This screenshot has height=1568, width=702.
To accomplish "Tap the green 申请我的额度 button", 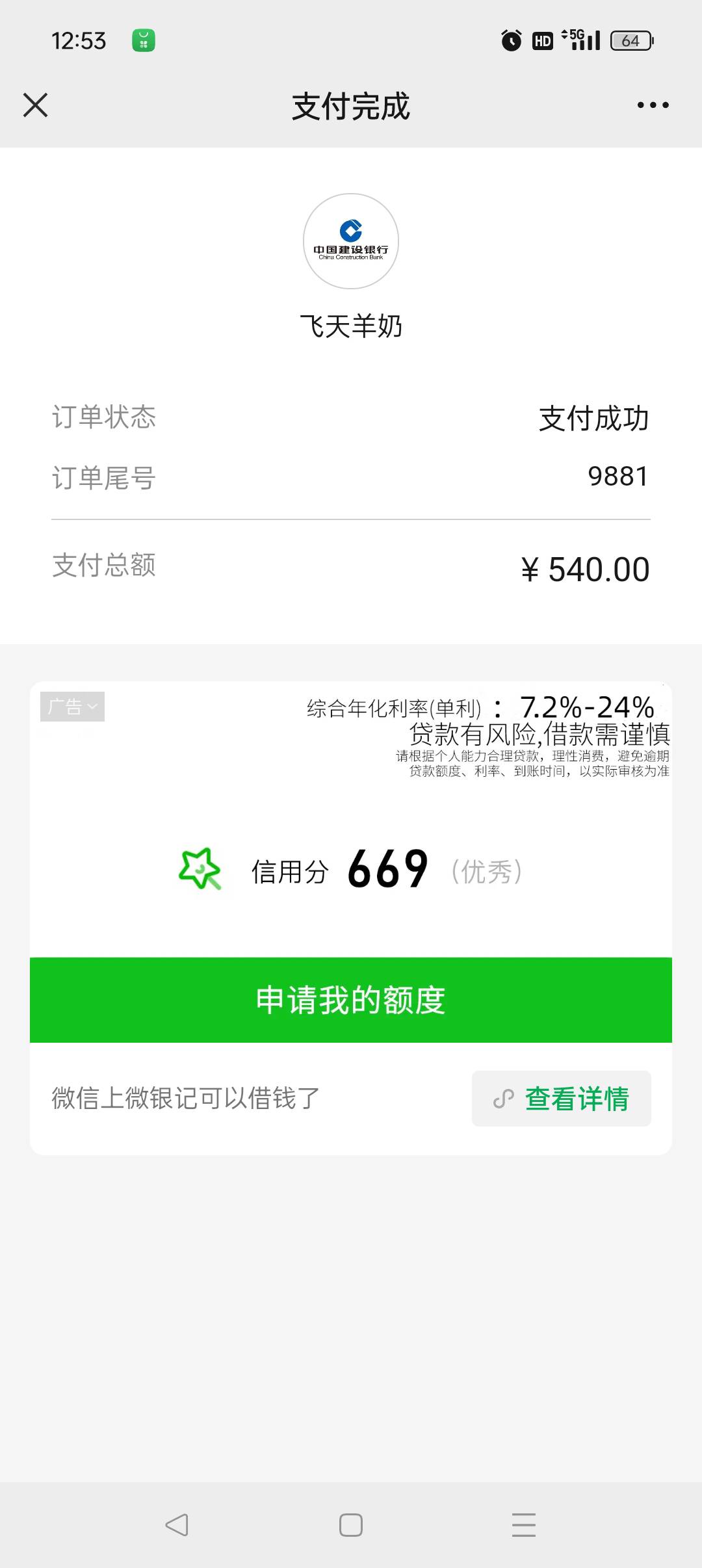I will (351, 1000).
